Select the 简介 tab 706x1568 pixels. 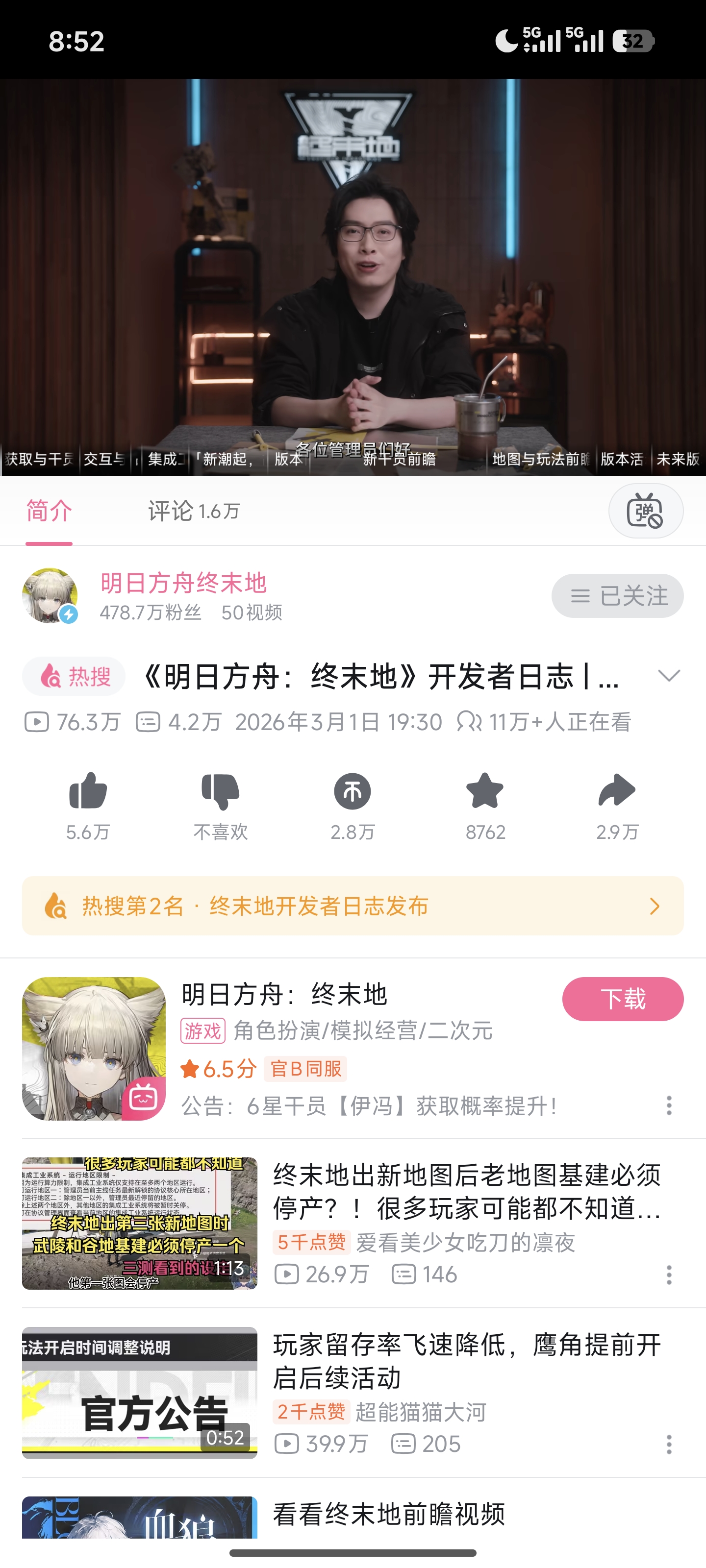(x=49, y=511)
